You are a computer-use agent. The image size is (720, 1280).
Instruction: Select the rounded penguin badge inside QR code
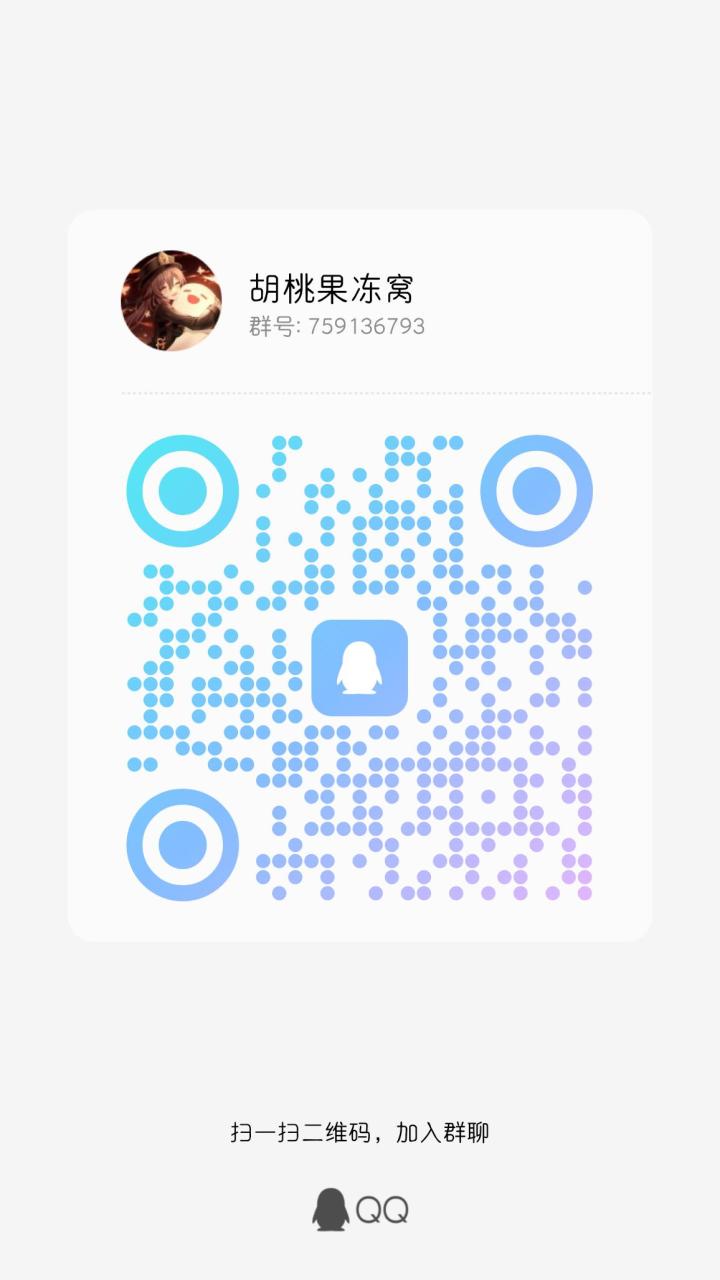[360, 668]
